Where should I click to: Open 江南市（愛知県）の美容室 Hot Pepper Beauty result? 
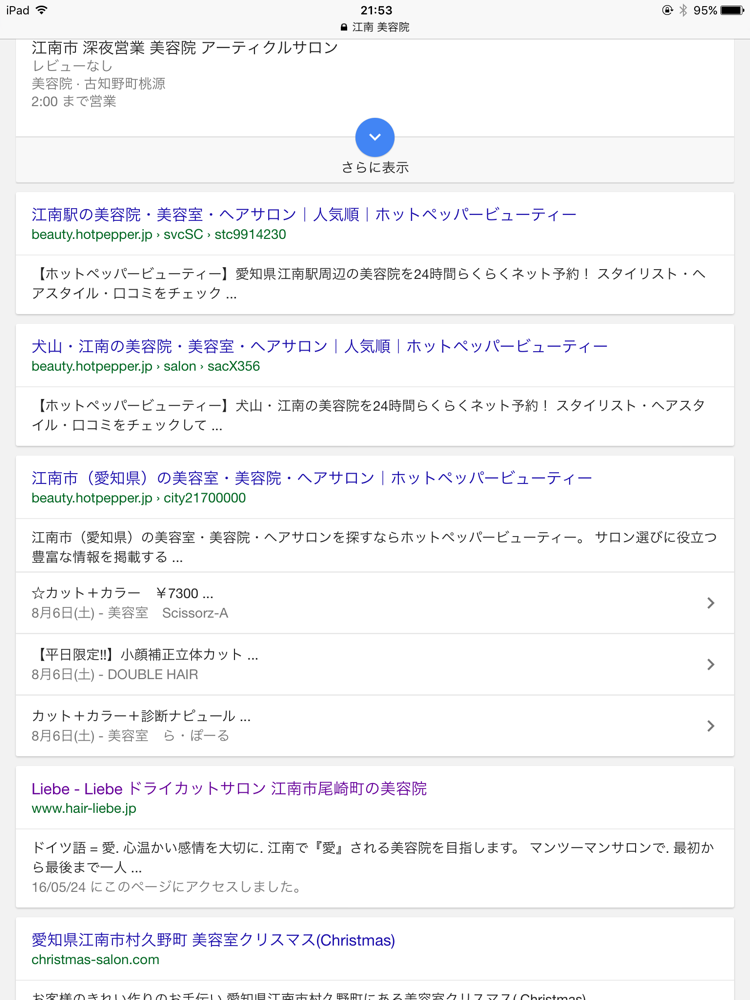pos(311,479)
